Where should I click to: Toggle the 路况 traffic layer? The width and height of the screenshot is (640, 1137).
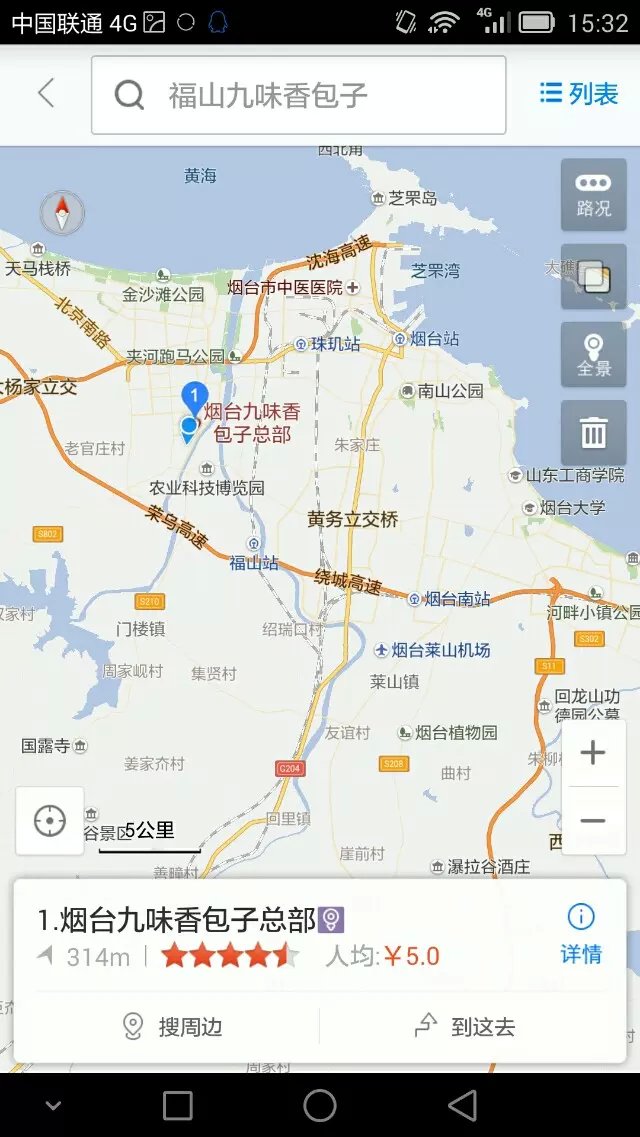pyautogui.click(x=594, y=195)
